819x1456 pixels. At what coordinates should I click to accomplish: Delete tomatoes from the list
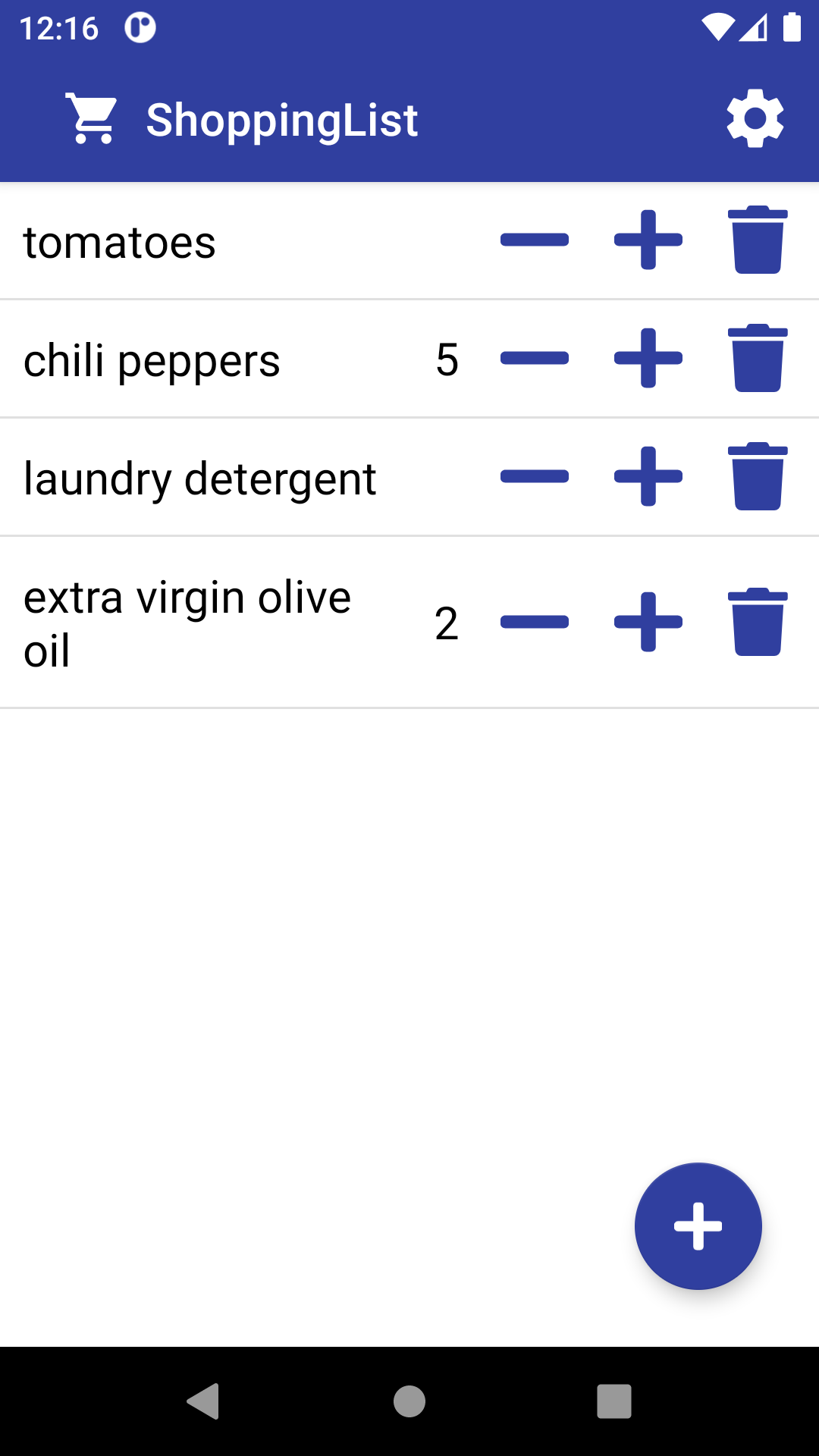tap(758, 240)
